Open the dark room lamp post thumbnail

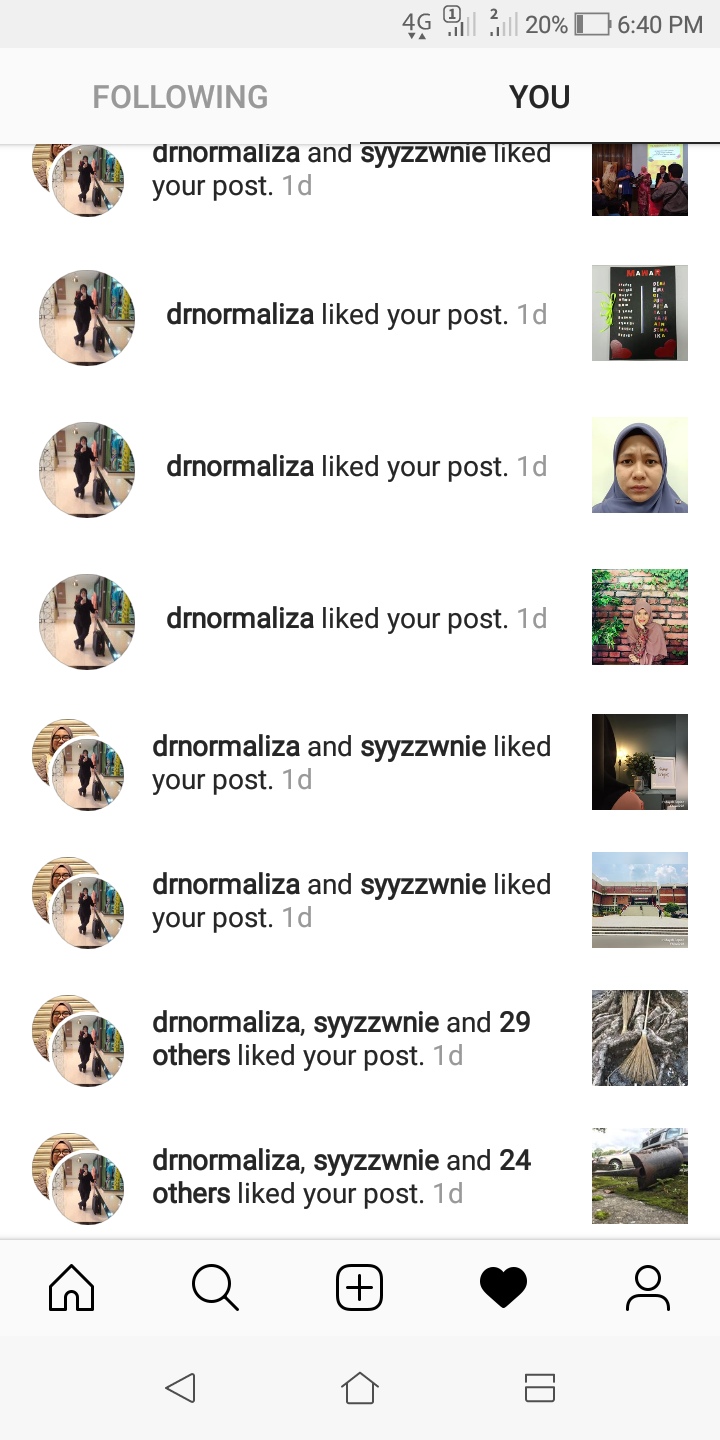point(639,762)
